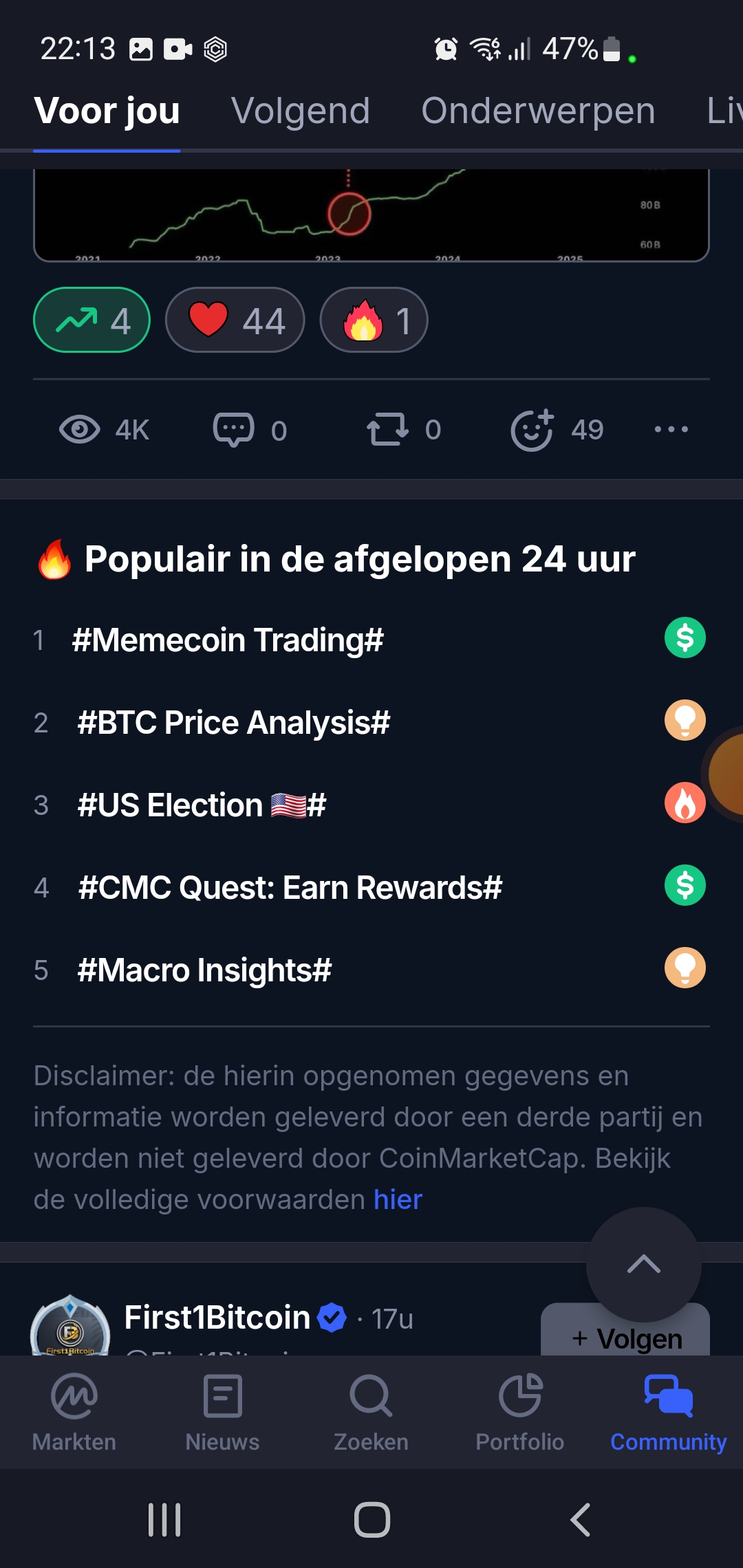Tap the fire reaction chip showing 1

tap(374, 320)
